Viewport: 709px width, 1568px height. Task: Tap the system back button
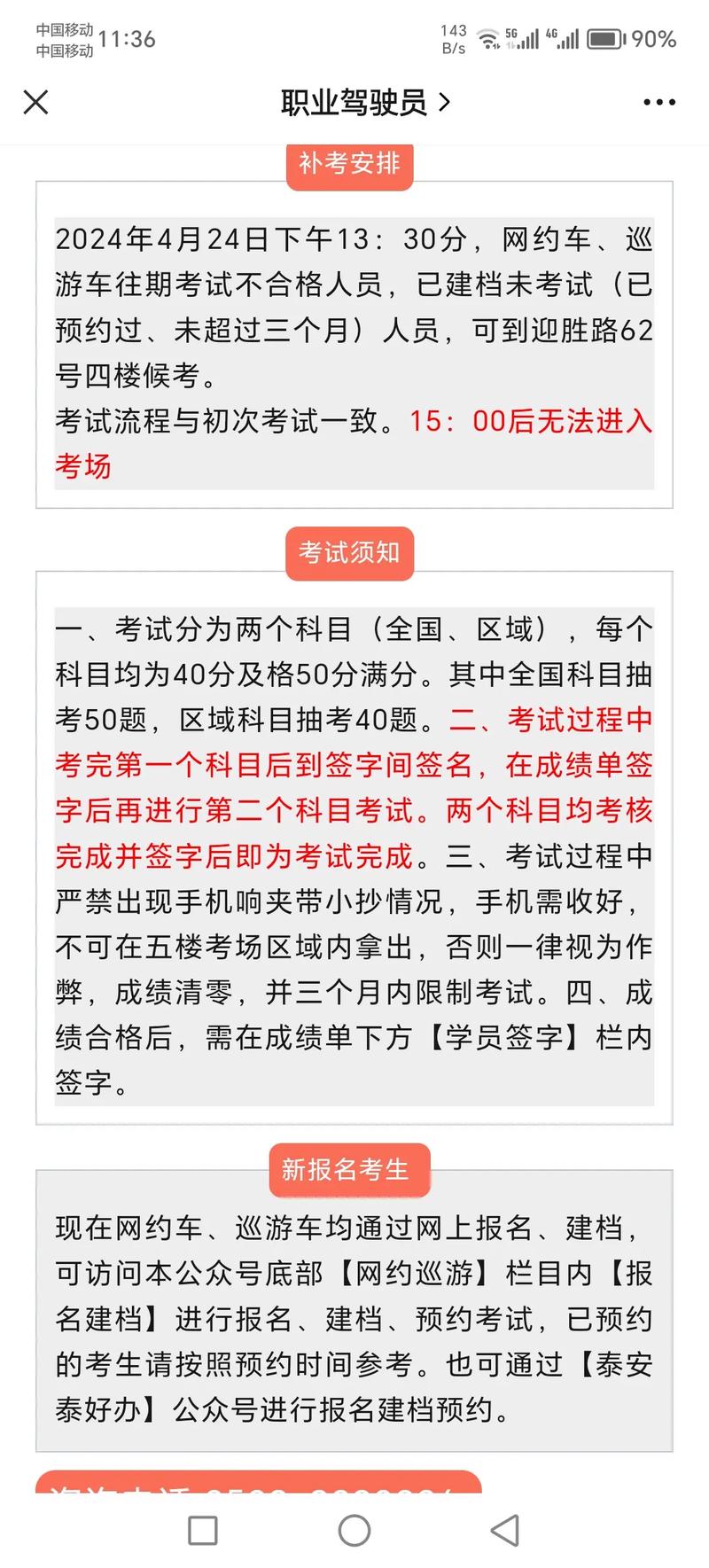(x=505, y=1530)
